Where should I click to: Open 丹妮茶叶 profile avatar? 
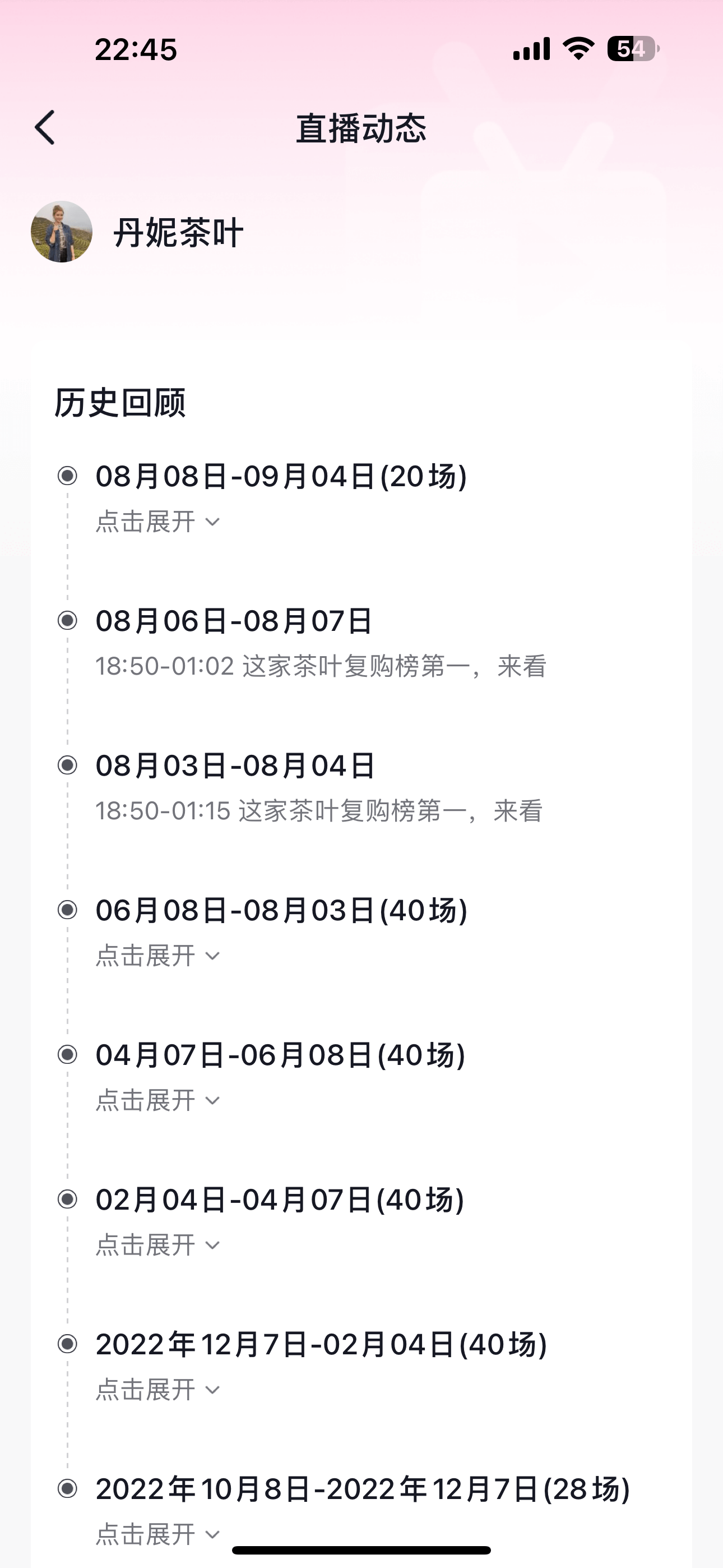pos(62,232)
